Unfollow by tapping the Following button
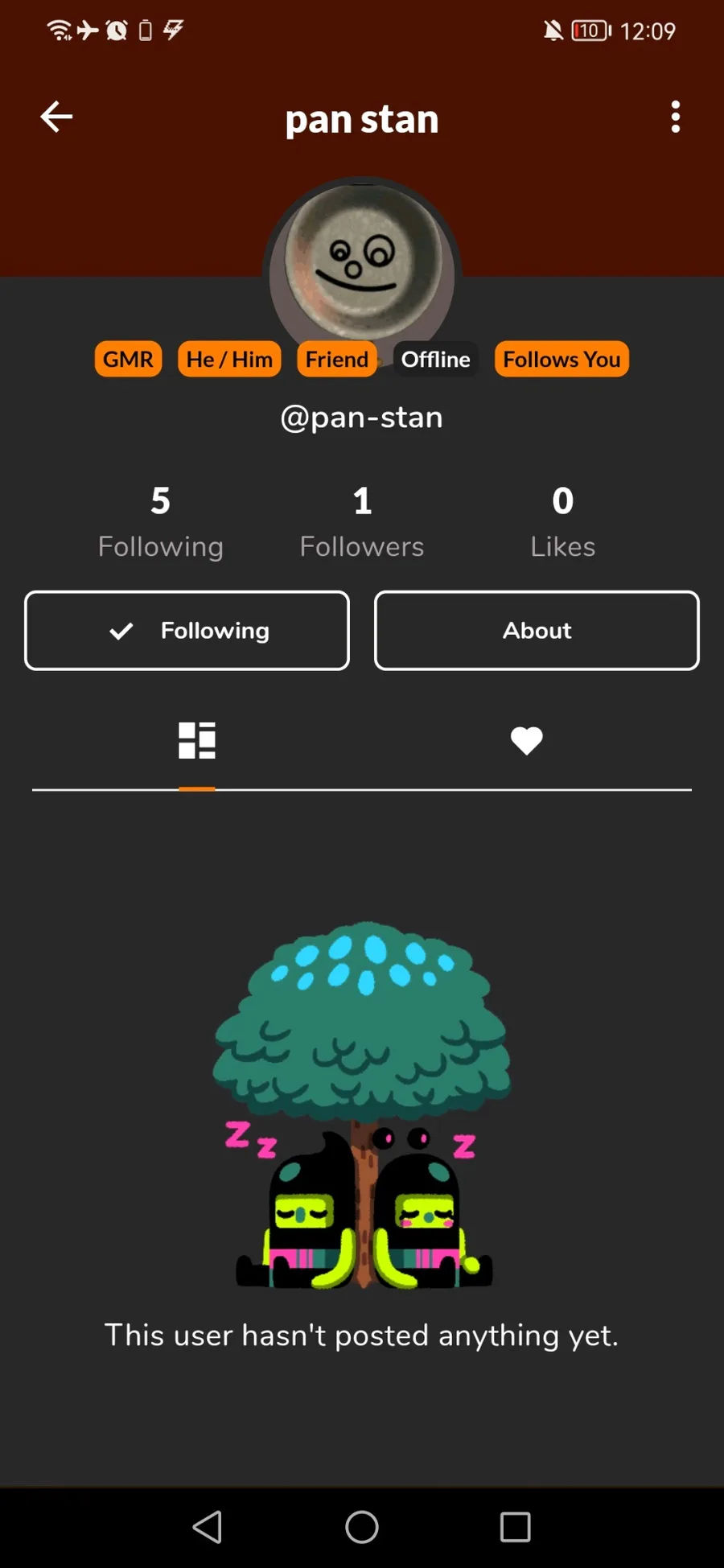The image size is (724, 1568). click(x=187, y=631)
